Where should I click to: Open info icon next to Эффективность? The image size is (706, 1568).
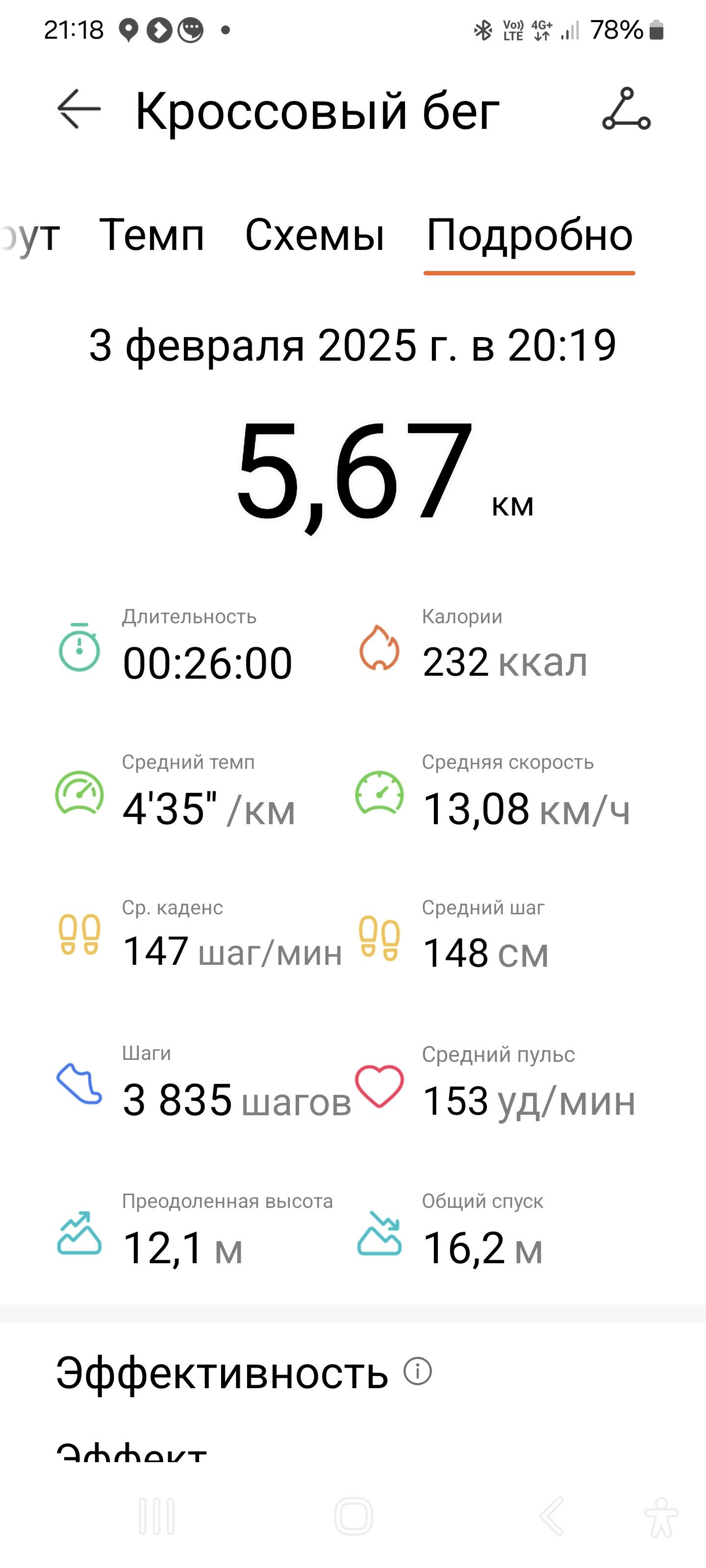[x=417, y=1372]
